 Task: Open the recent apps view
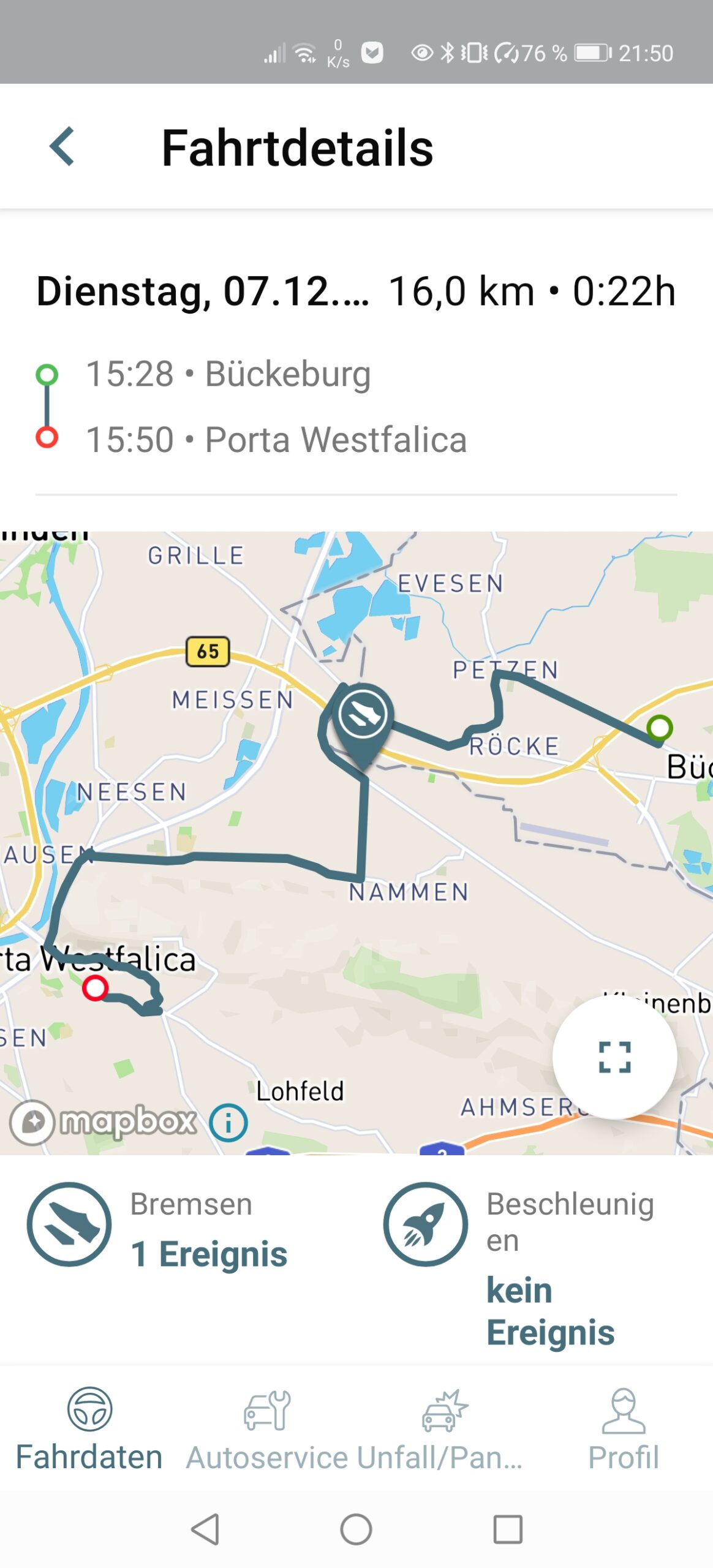[508, 1529]
